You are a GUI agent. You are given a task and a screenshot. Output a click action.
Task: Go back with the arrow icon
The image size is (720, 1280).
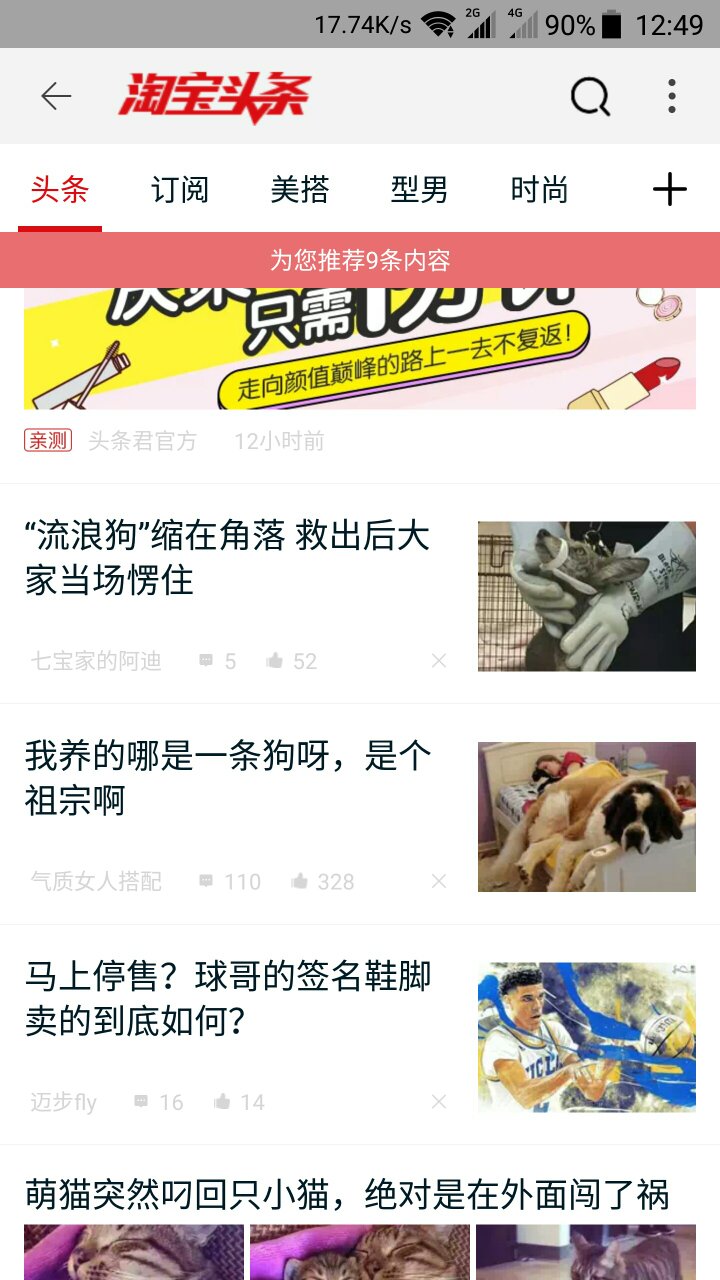(x=56, y=96)
